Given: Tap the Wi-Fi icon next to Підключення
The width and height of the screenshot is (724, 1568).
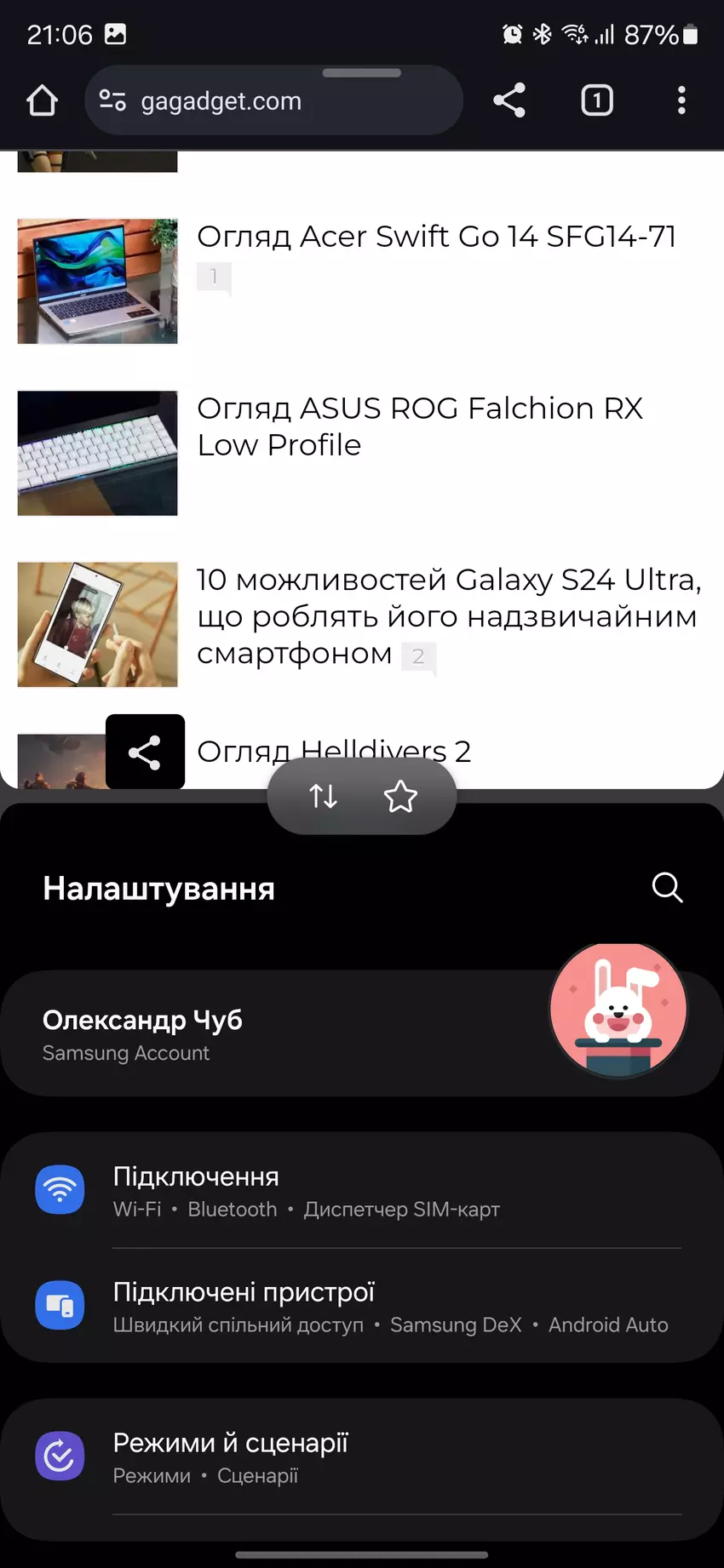Looking at the screenshot, I should pos(60,1188).
